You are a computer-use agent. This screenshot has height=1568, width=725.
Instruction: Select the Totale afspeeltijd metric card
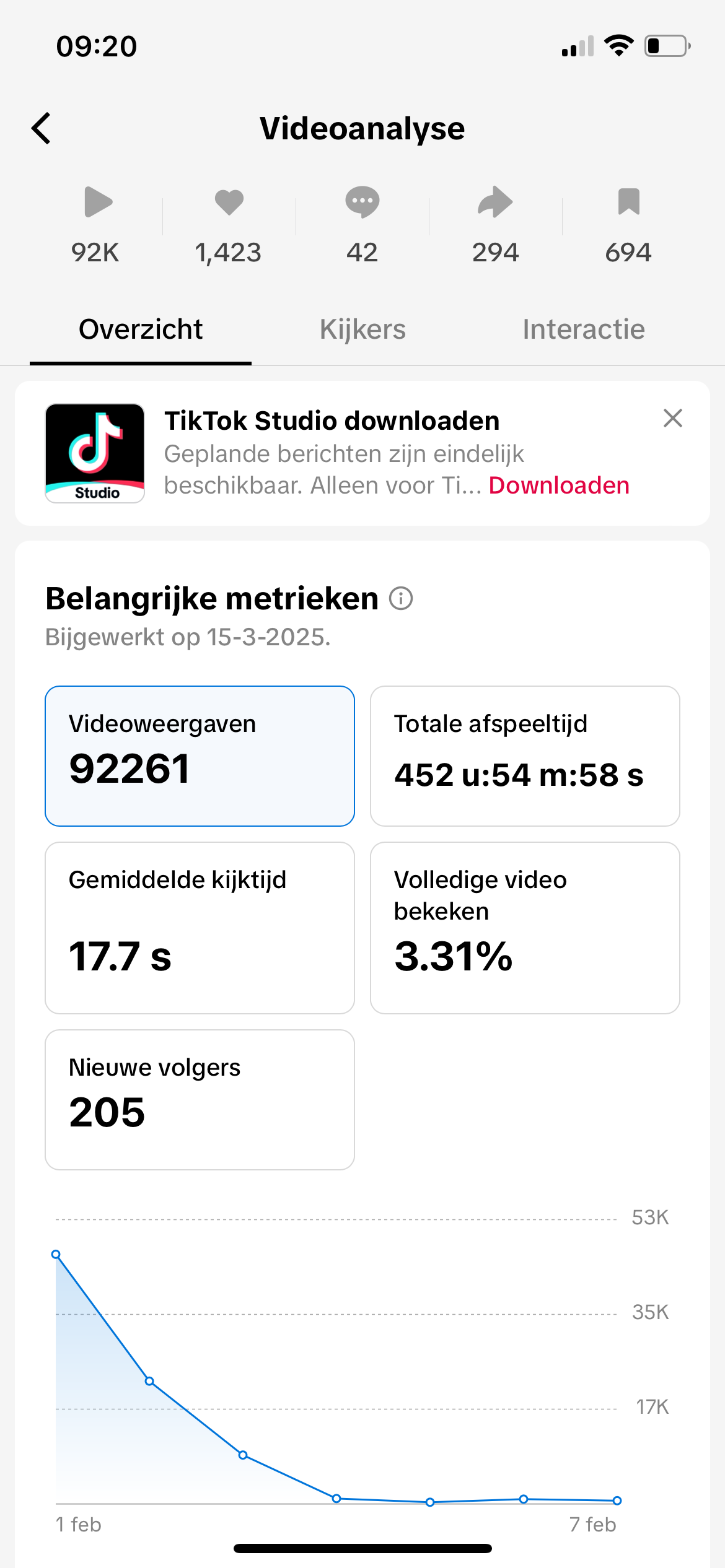[x=525, y=756]
